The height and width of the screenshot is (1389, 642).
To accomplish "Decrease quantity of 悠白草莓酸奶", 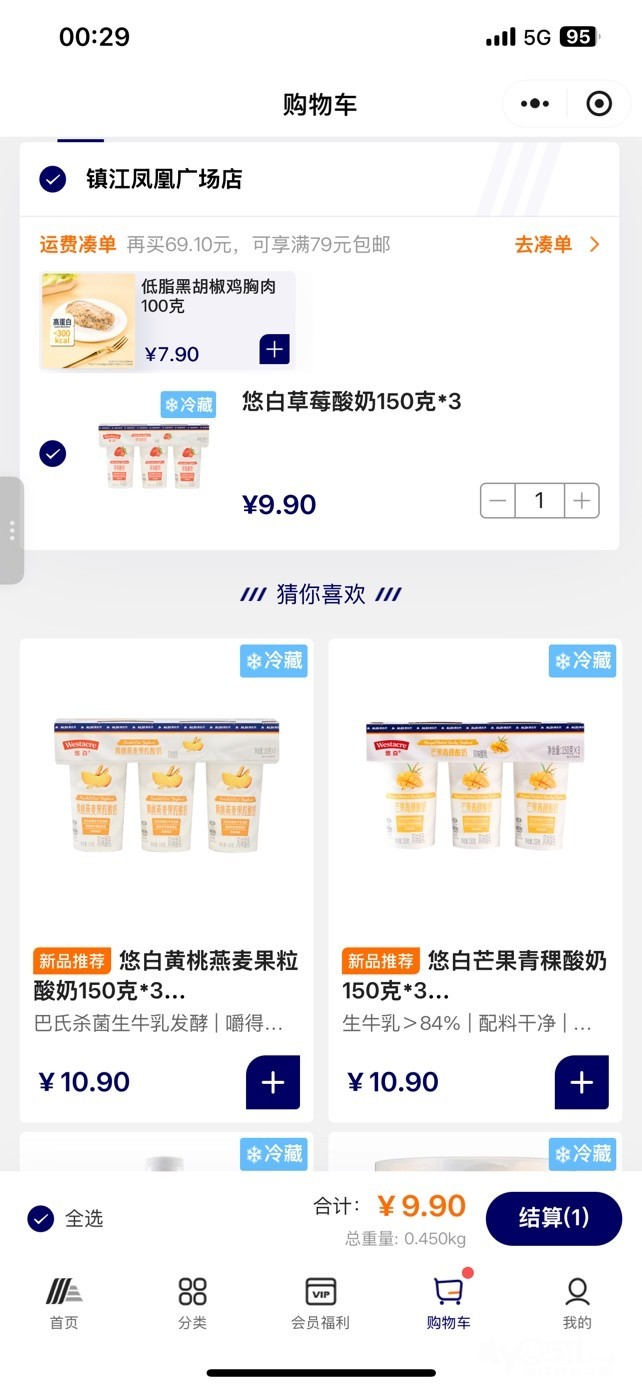I will [498, 501].
